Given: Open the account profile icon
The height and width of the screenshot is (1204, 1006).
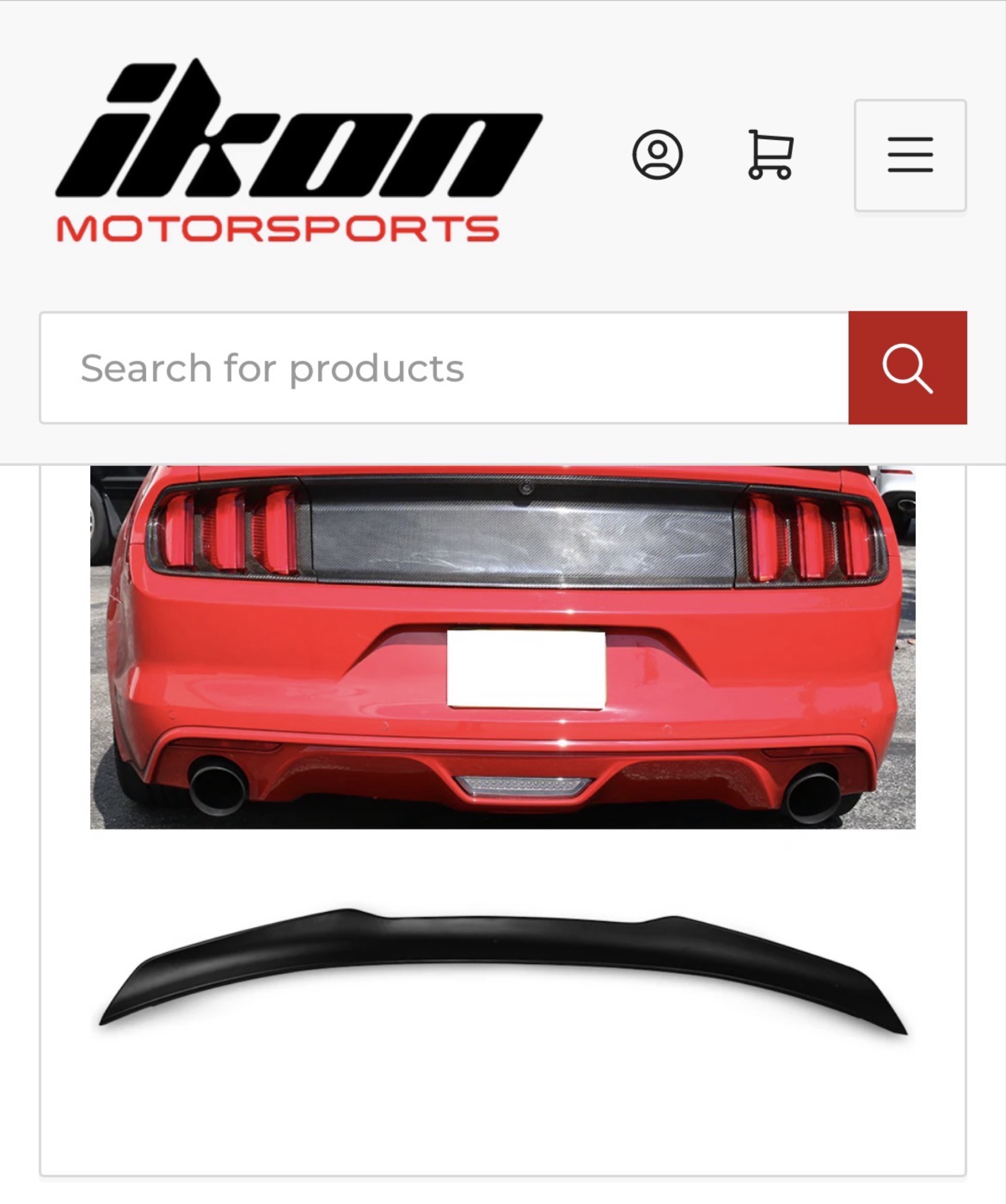Looking at the screenshot, I should (x=657, y=155).
